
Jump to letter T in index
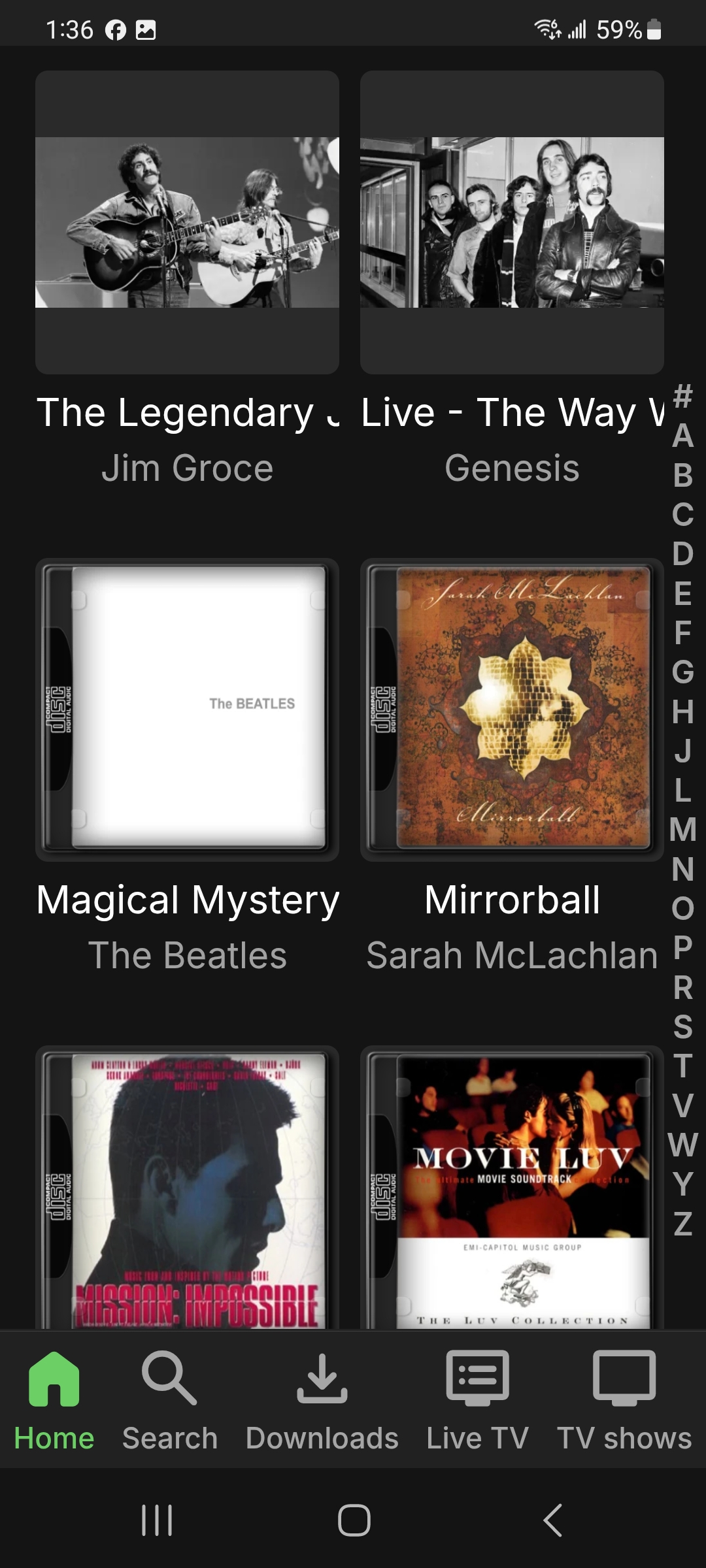[682, 1066]
